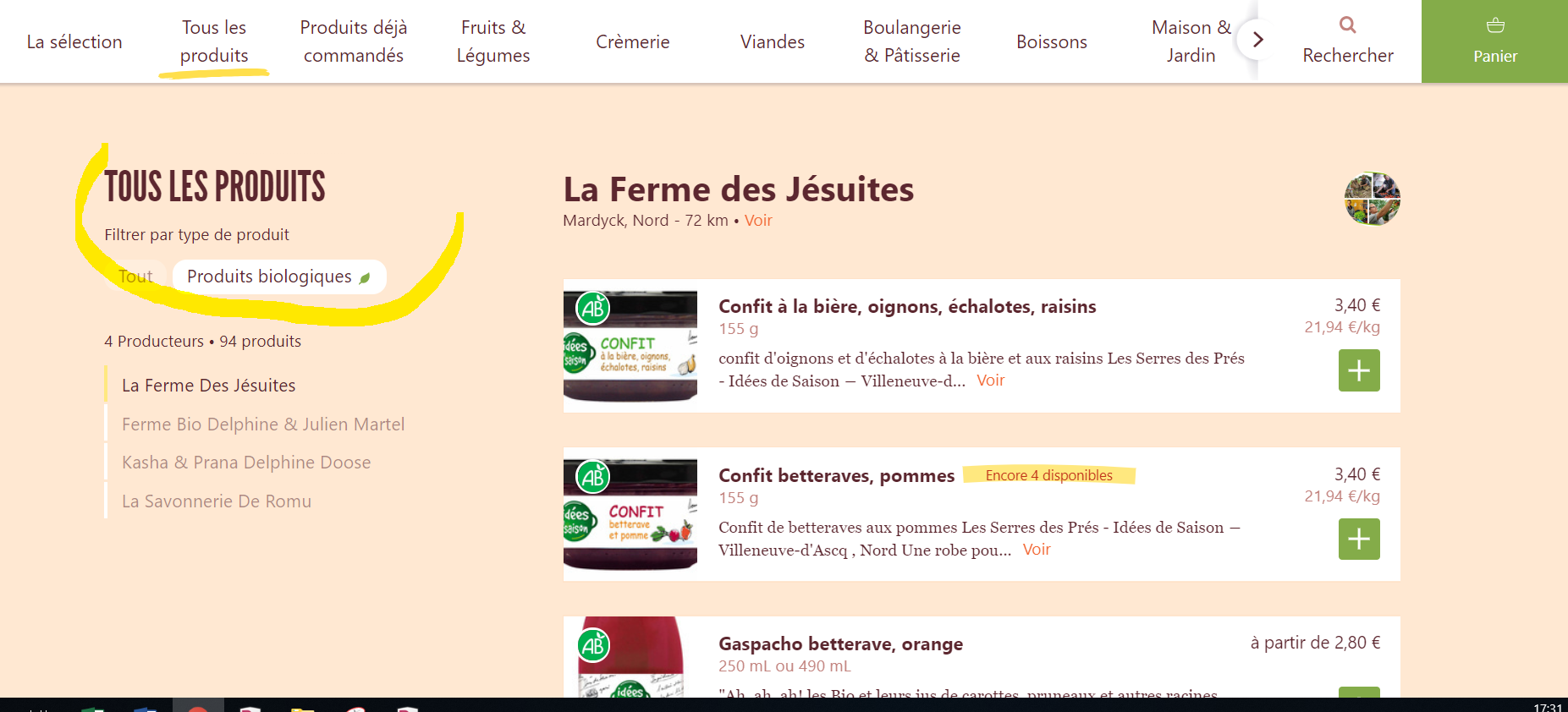This screenshot has width=1568, height=712.
Task: Add Confit betteraves, pommes to basket
Action: 1358,539
